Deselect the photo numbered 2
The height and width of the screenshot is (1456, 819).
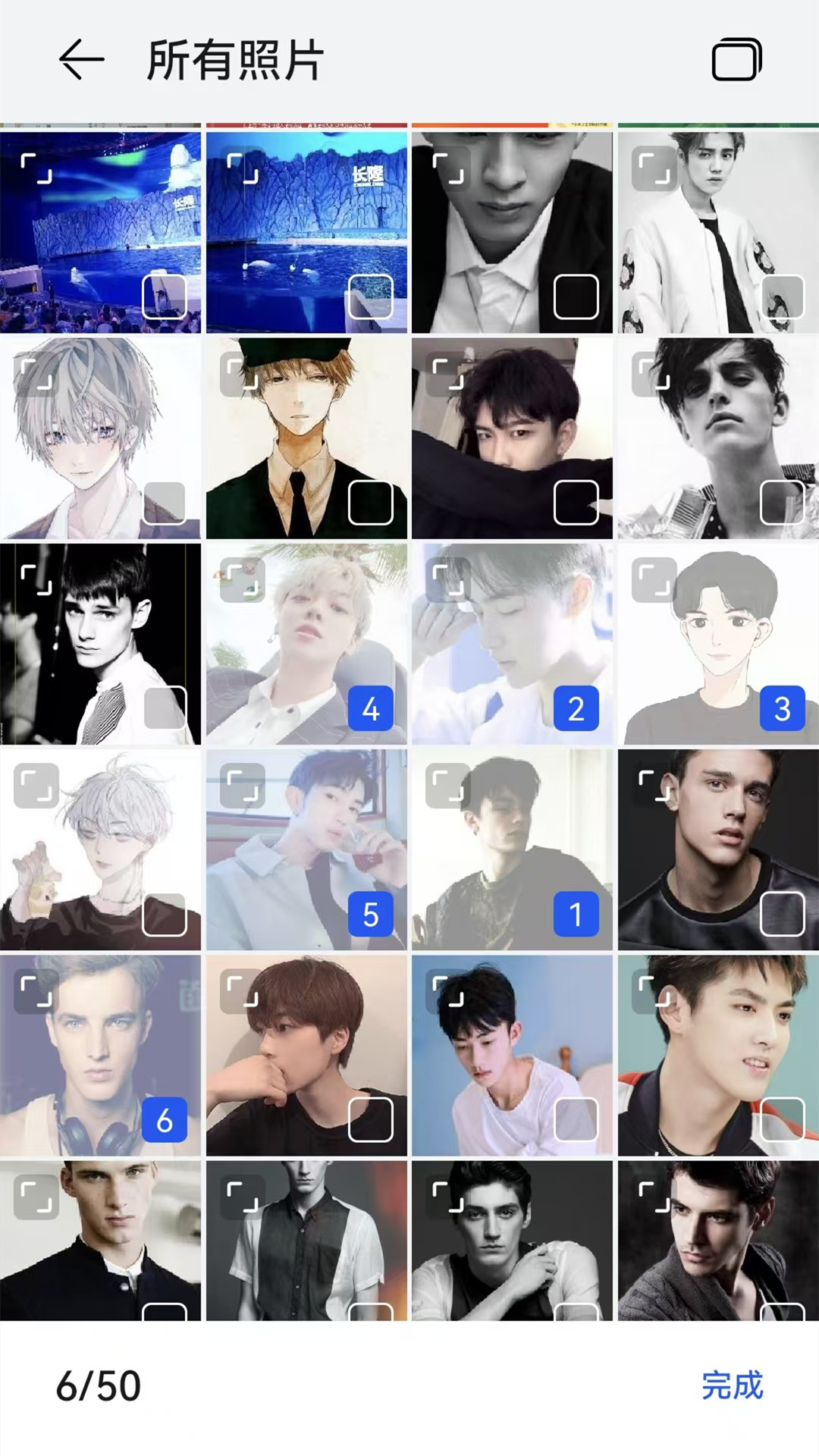(x=576, y=709)
